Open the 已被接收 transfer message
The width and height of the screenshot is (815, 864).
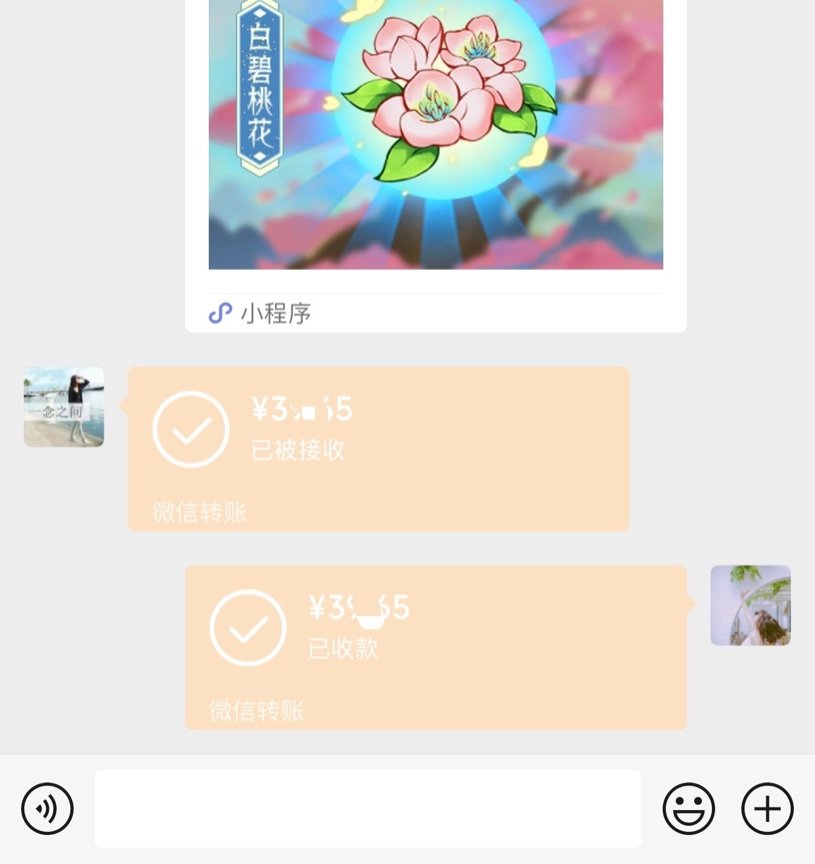[378, 448]
